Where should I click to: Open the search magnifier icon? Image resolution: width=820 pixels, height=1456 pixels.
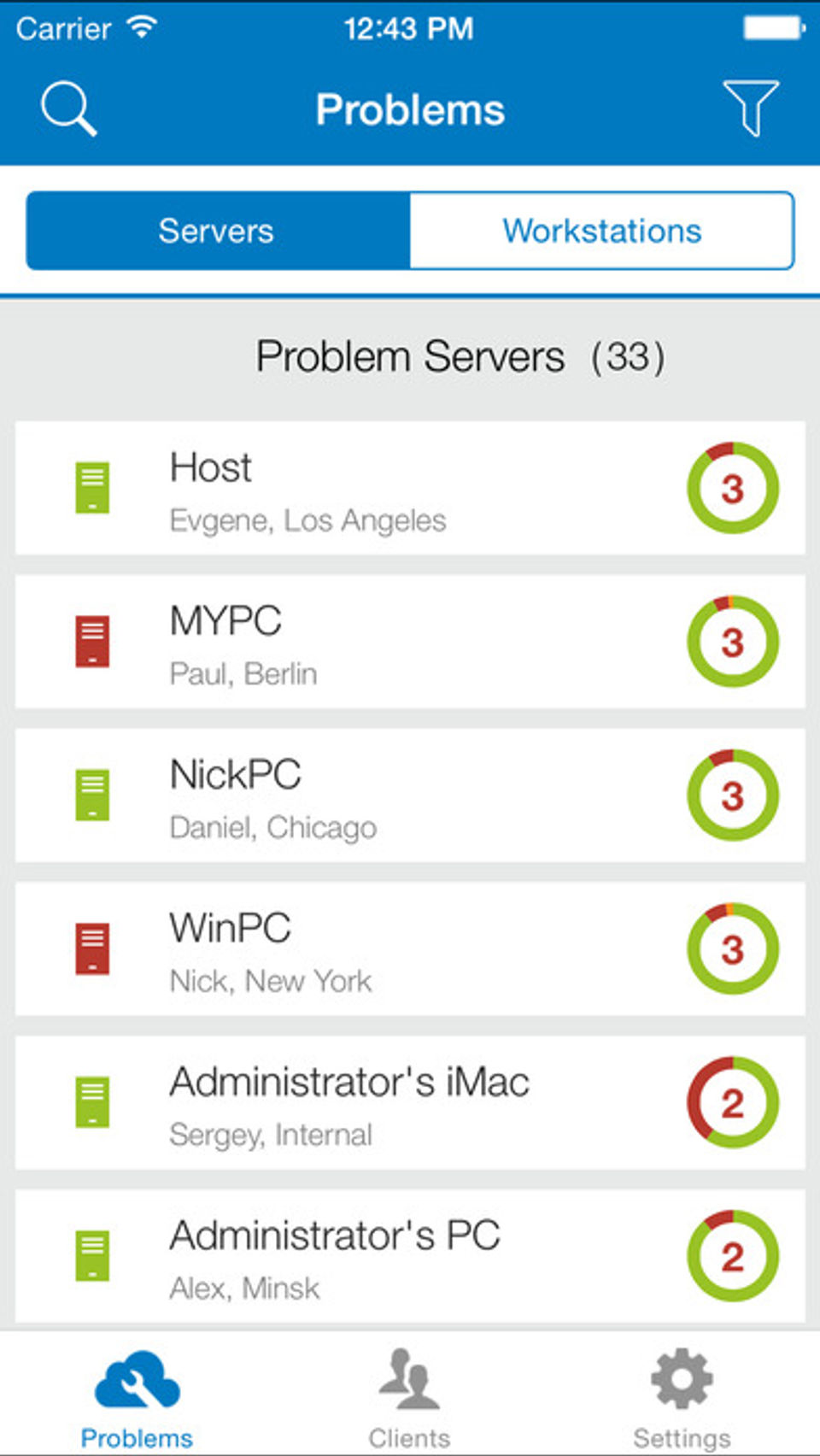point(68,109)
